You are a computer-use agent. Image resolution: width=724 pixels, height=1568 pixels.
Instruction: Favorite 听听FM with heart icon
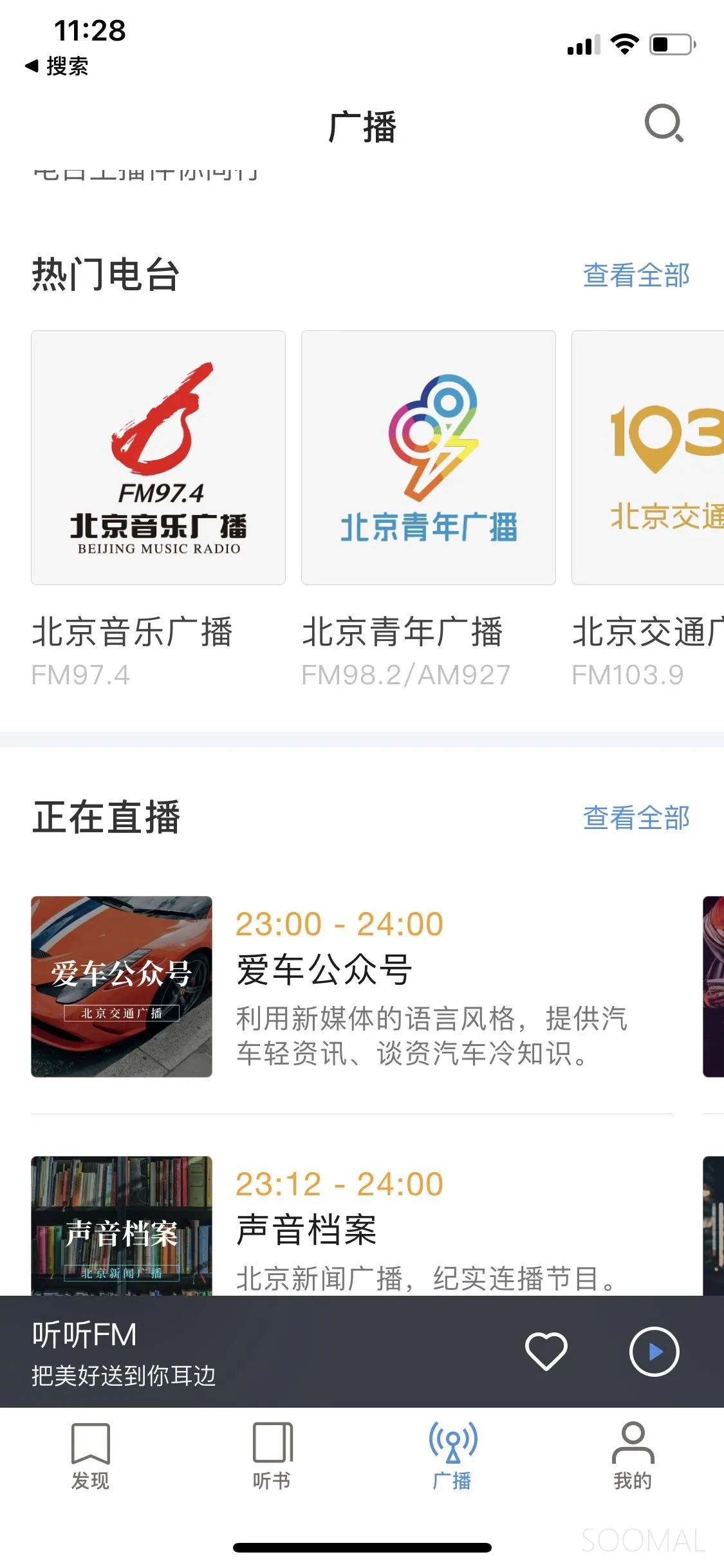coord(546,1351)
